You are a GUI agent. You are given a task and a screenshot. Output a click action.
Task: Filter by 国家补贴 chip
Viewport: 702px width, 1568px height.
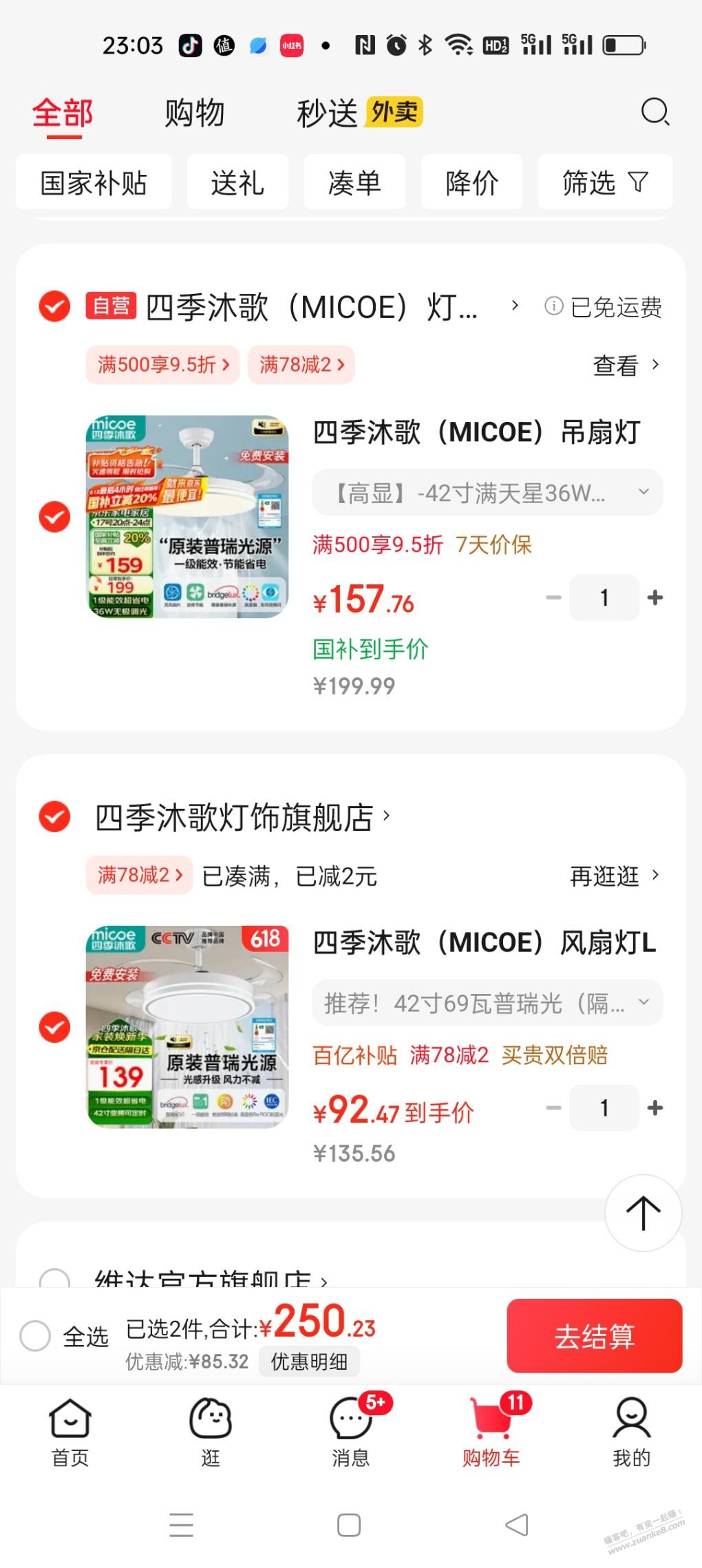click(x=94, y=183)
